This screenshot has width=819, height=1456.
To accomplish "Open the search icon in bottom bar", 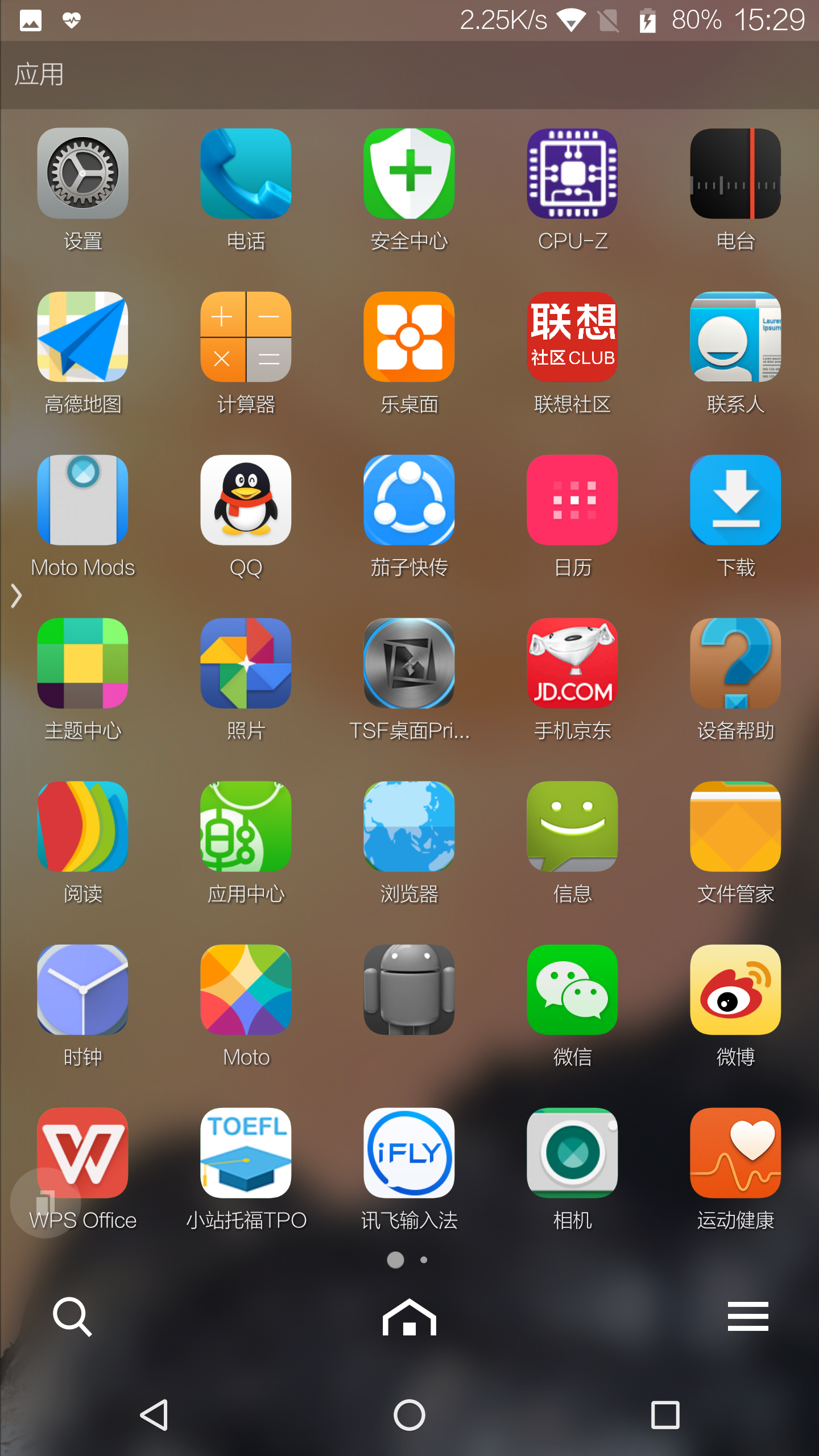I will tap(72, 1316).
